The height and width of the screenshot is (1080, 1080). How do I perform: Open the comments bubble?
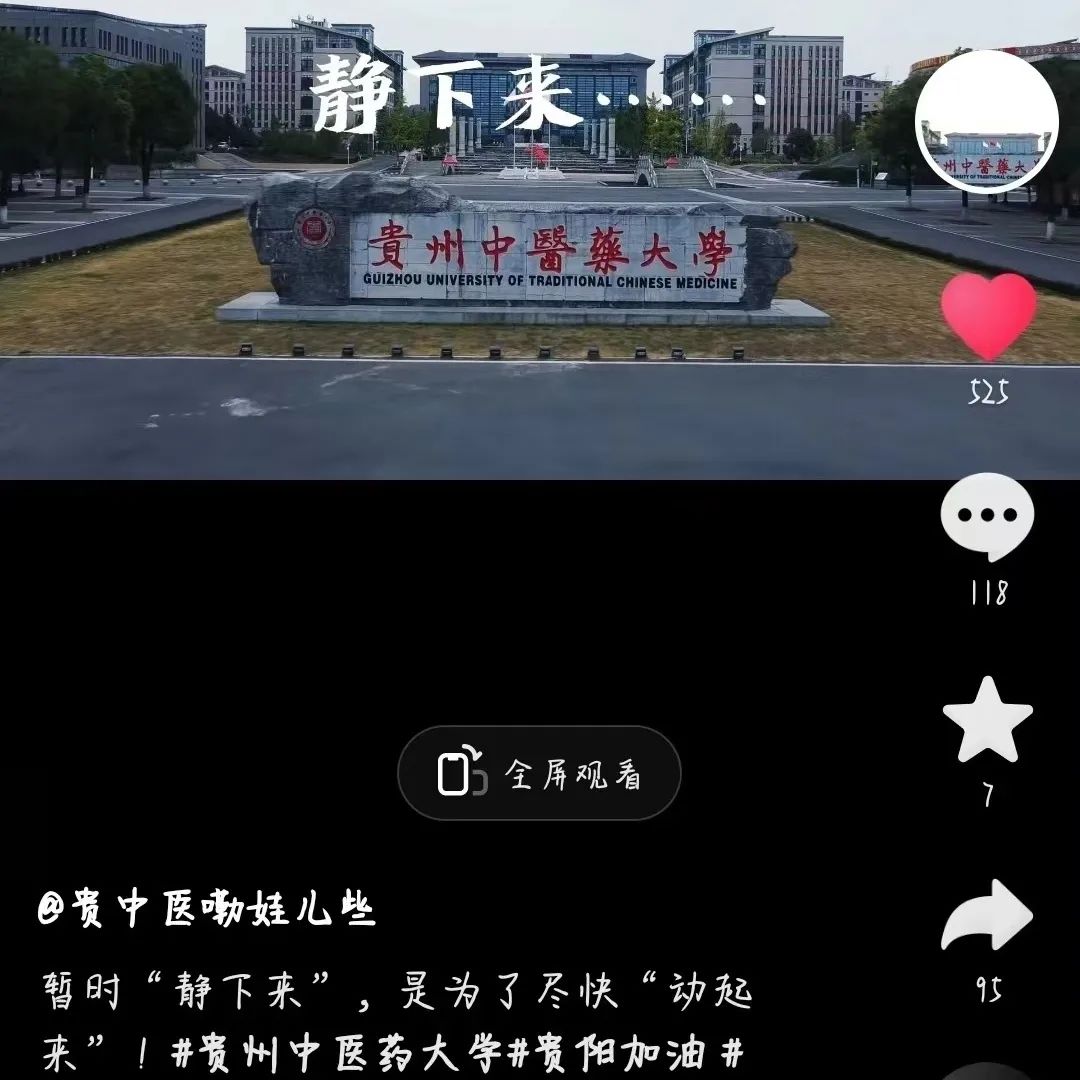(x=987, y=517)
